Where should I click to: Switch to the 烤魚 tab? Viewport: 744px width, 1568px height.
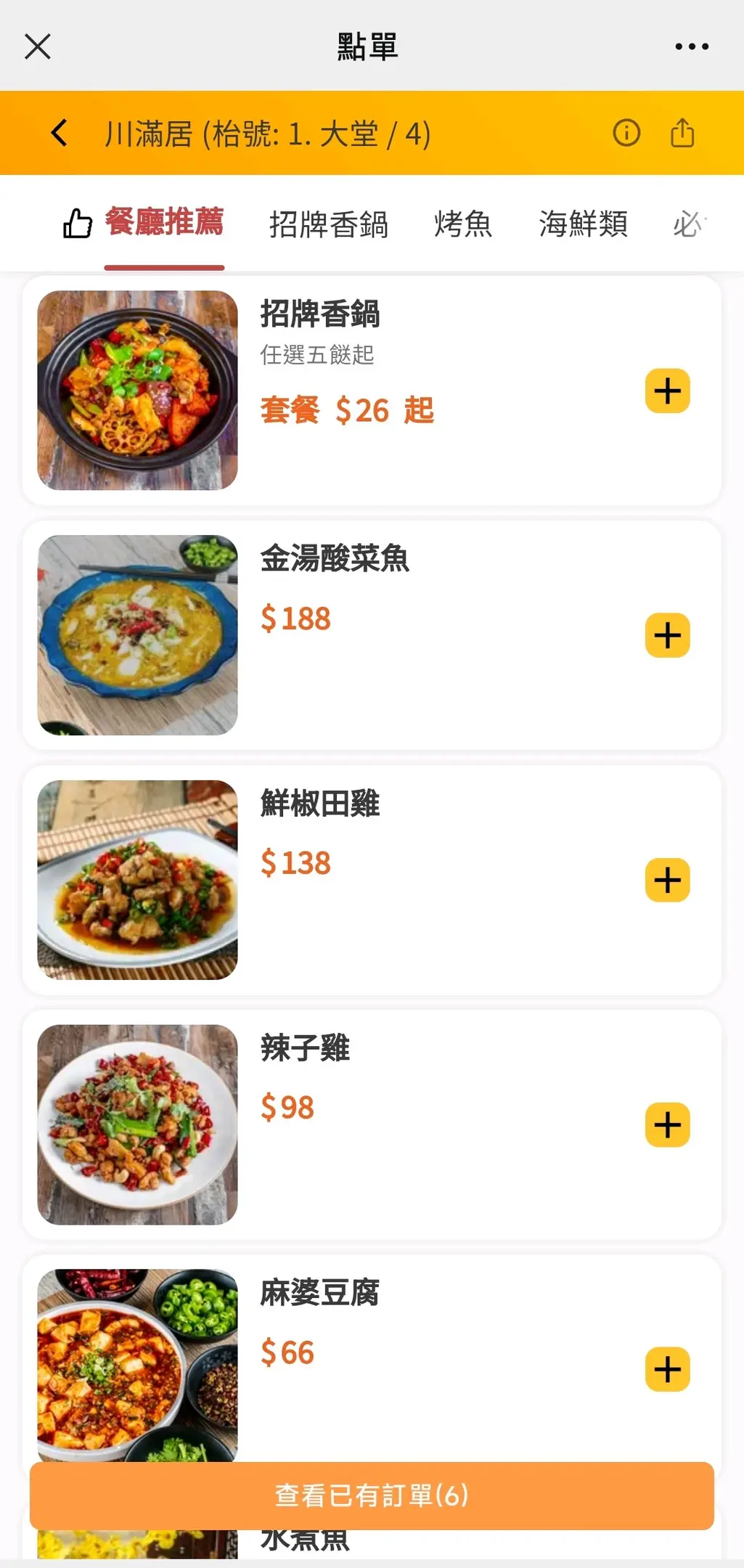(x=463, y=224)
